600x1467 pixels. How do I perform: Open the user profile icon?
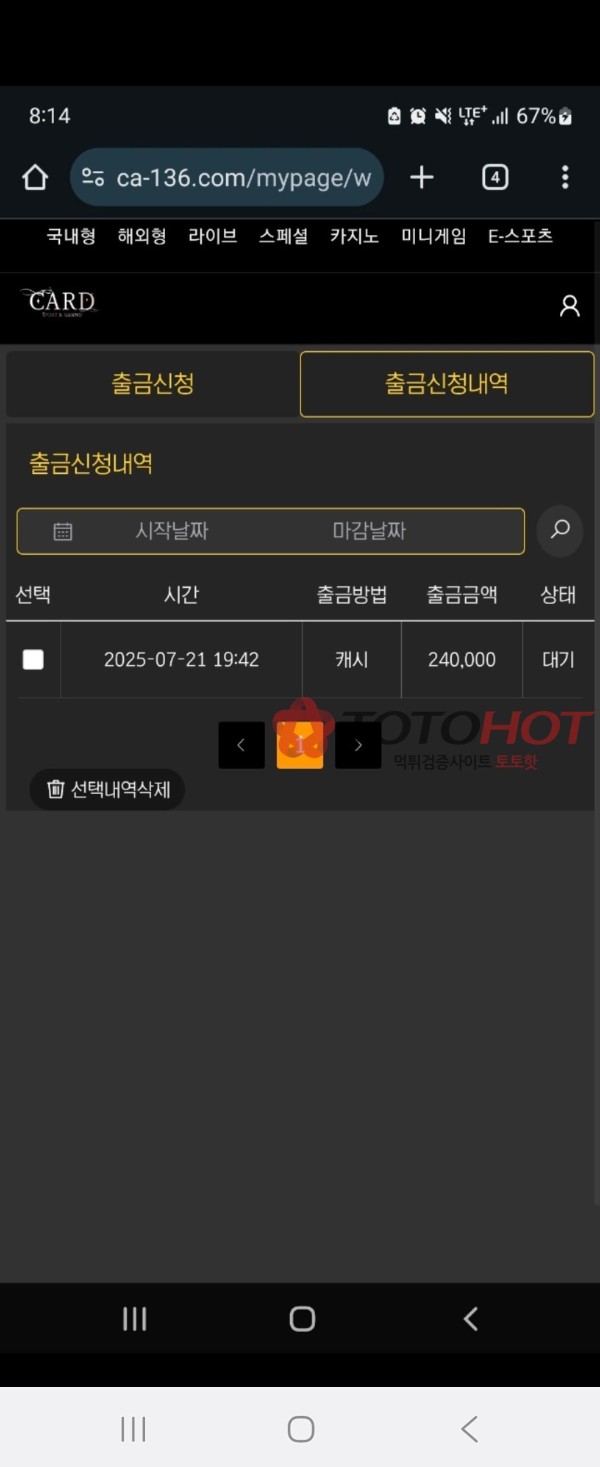click(x=569, y=306)
